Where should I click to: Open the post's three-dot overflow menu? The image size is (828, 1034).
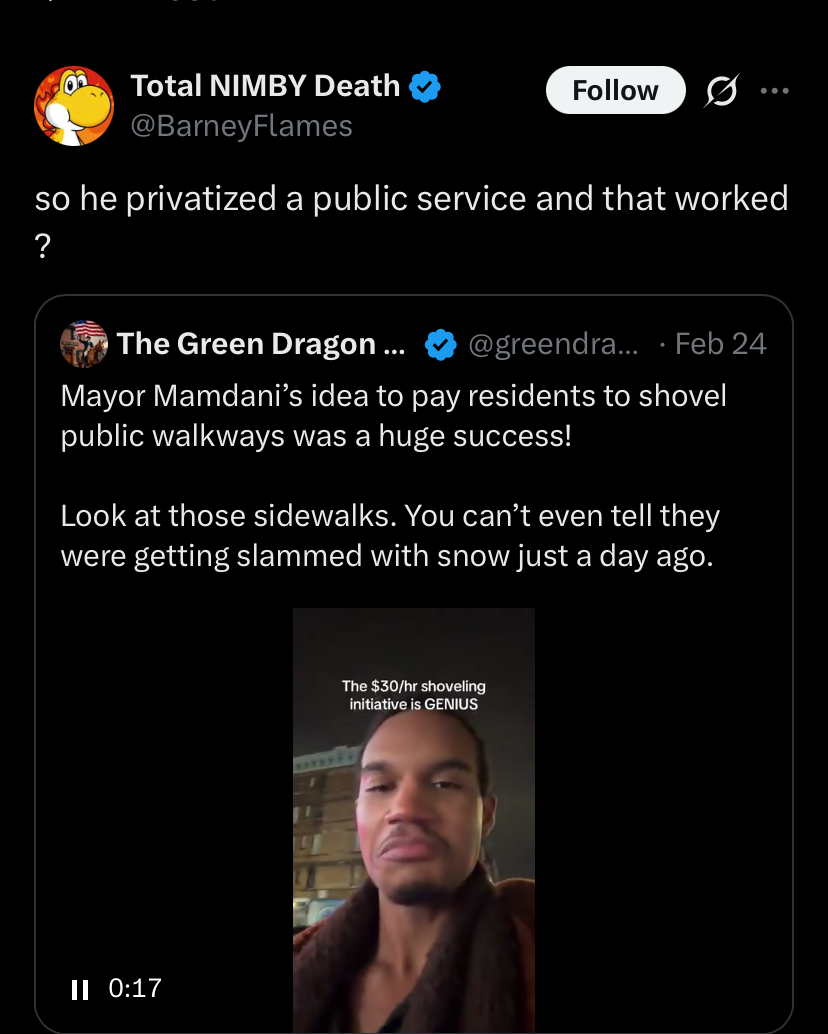tap(774, 91)
